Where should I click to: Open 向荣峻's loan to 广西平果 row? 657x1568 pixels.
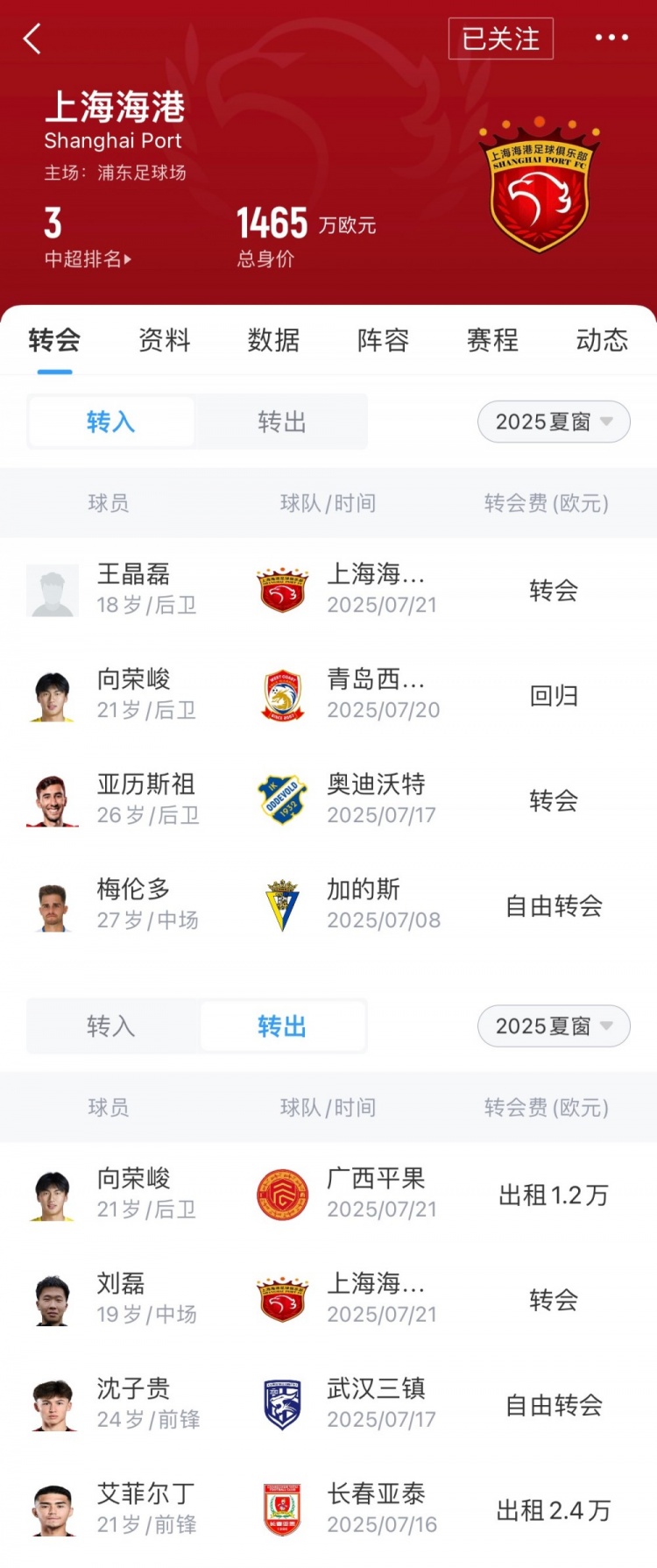[x=328, y=1195]
